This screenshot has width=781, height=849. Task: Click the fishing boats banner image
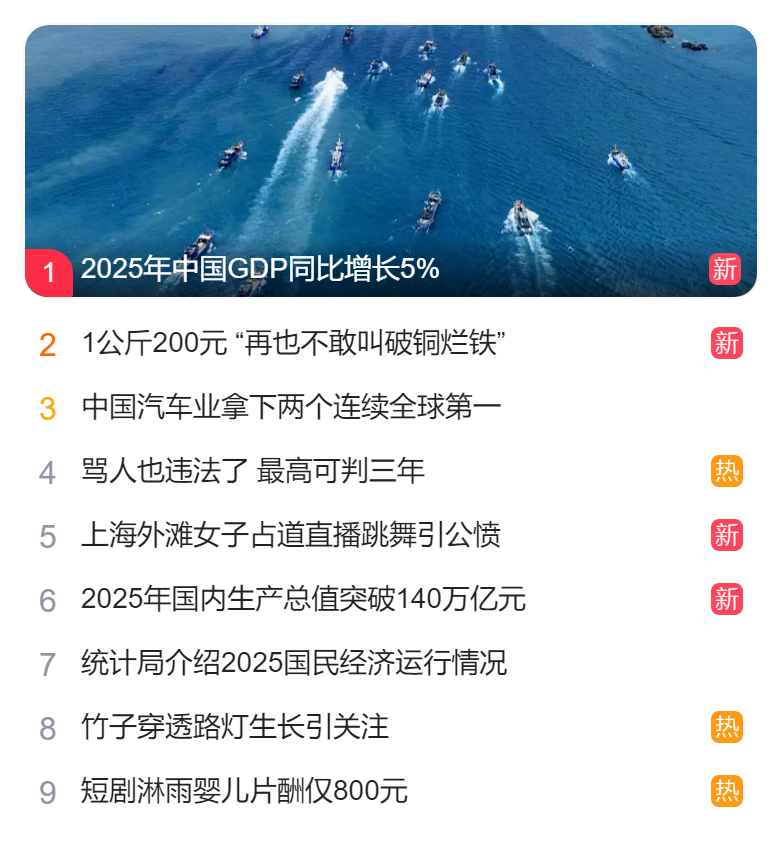click(x=390, y=140)
